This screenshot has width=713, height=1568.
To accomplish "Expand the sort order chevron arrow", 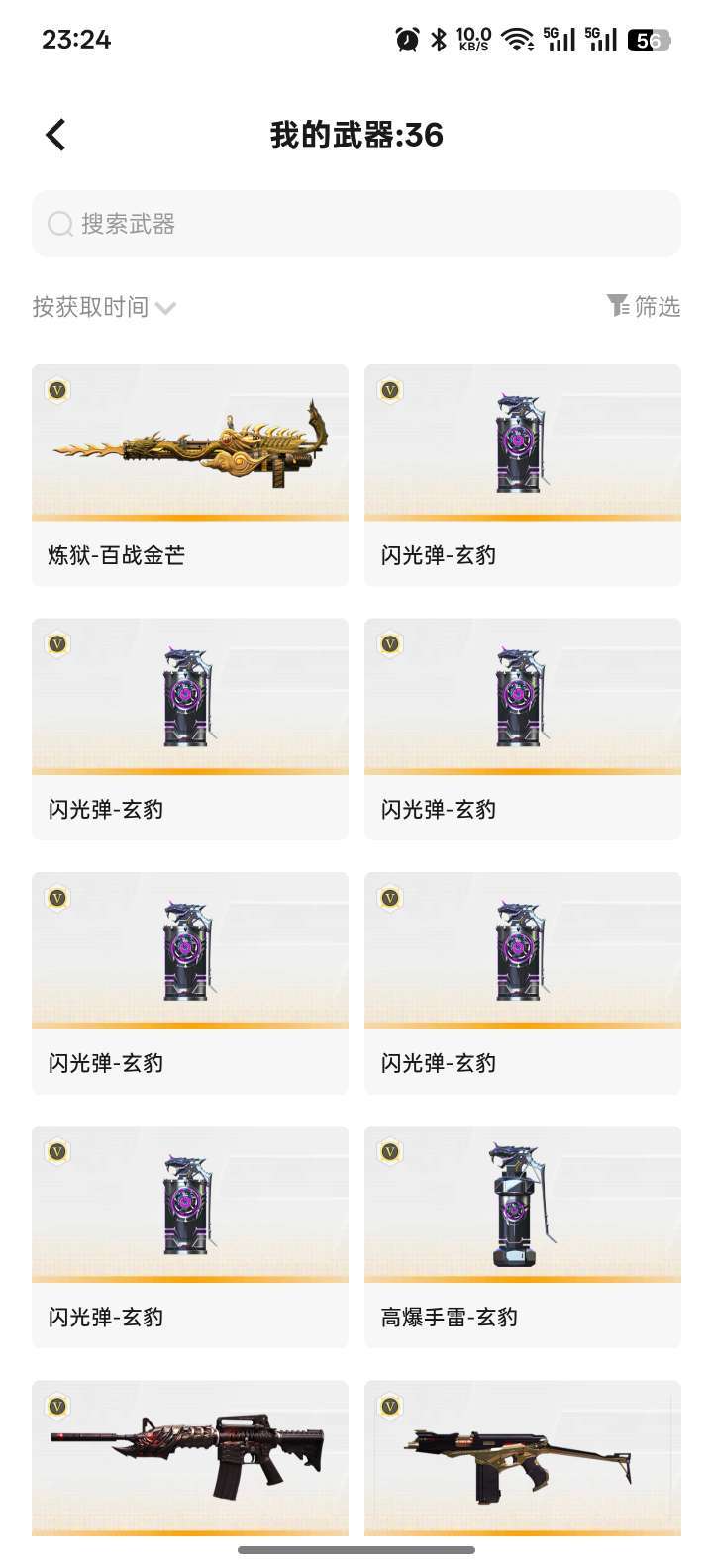I will (x=164, y=309).
